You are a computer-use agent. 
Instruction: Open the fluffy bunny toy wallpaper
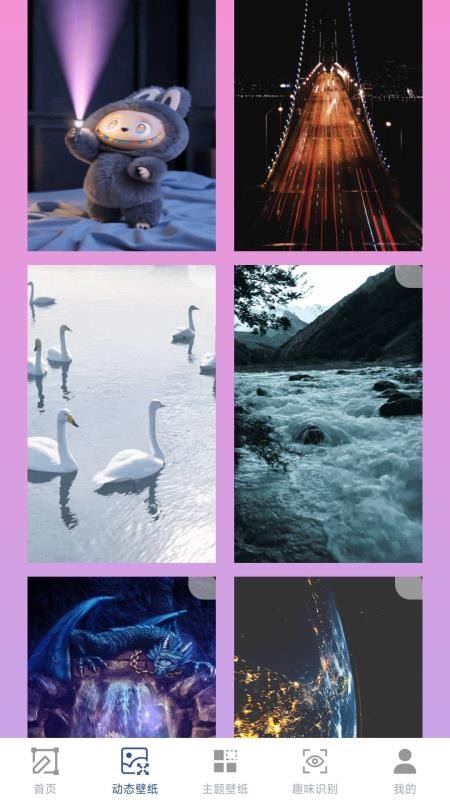tap(121, 125)
